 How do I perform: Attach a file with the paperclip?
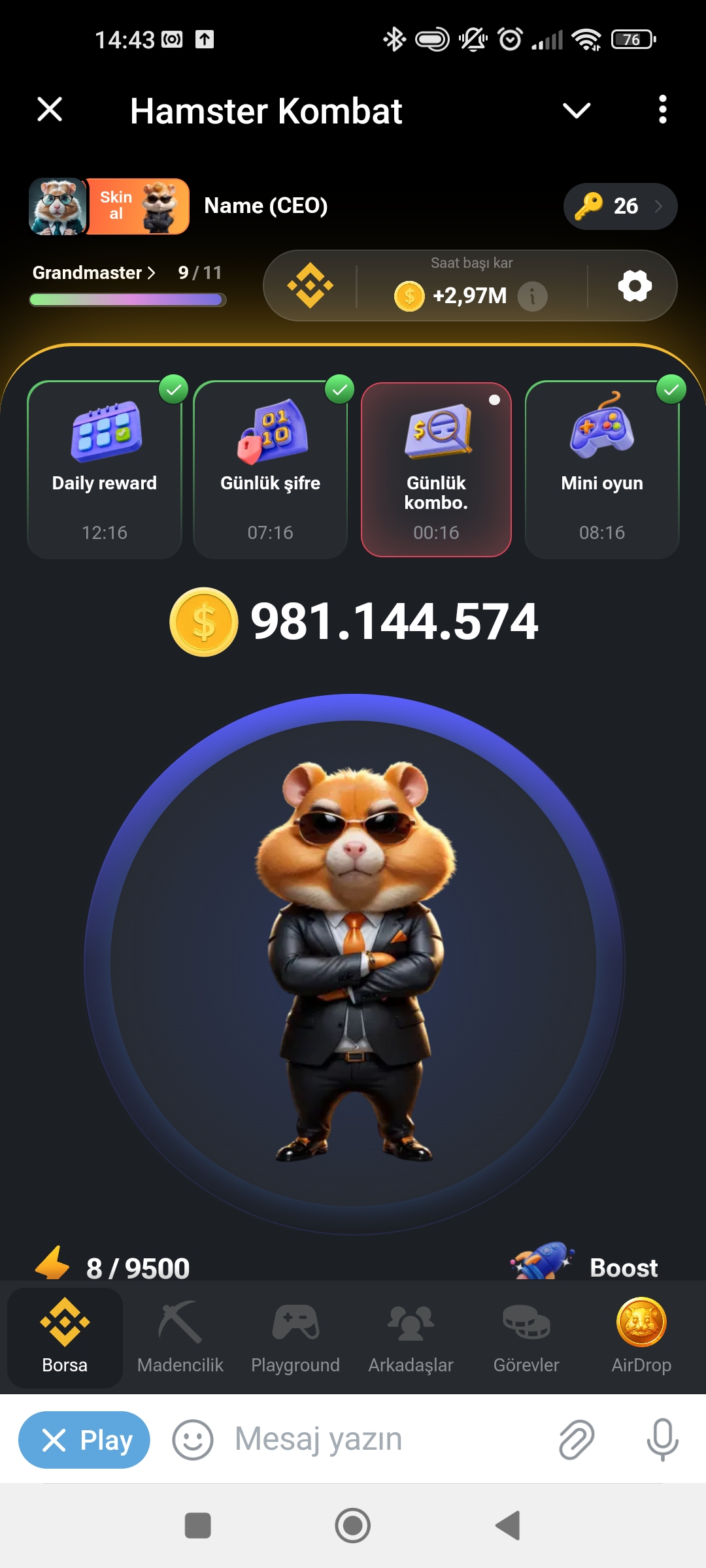(x=577, y=1439)
